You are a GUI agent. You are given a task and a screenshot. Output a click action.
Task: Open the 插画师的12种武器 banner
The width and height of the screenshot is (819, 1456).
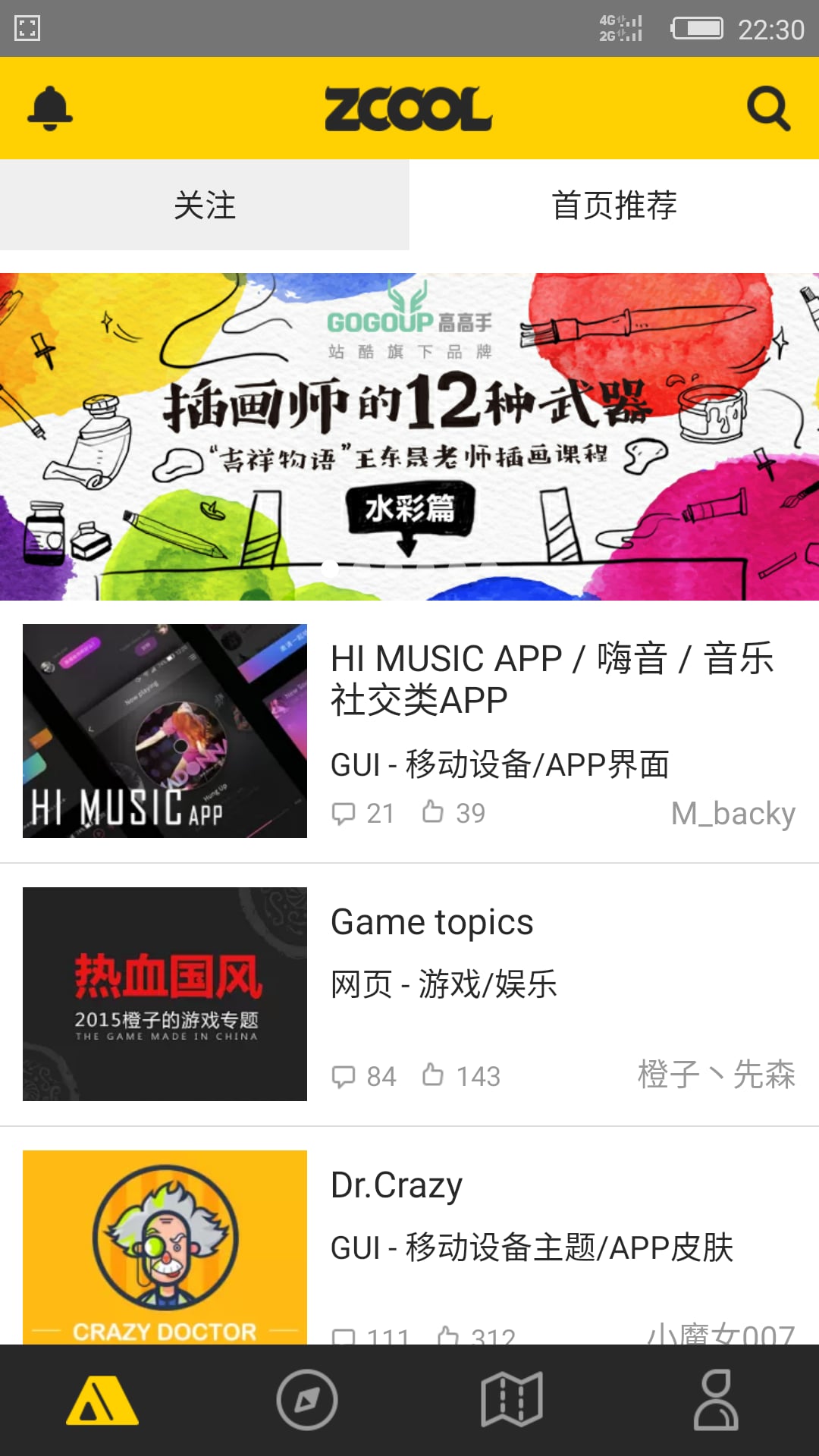pos(409,437)
